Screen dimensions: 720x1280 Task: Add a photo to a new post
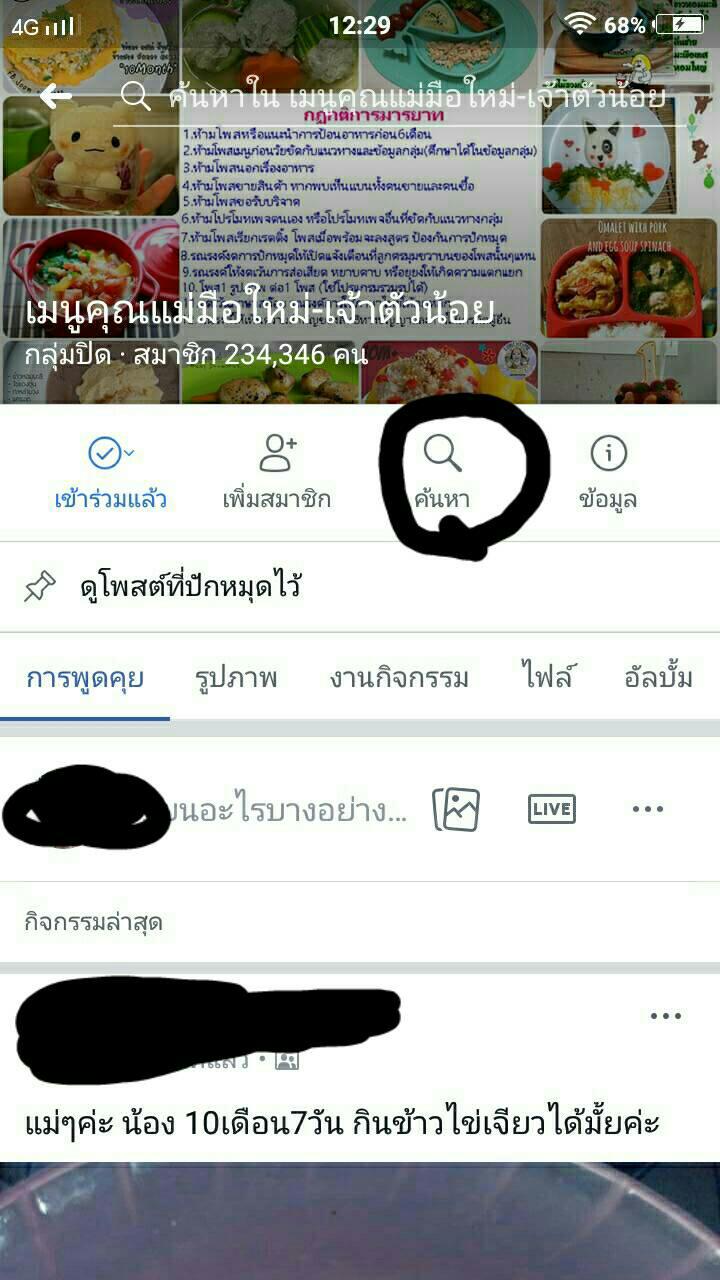[456, 809]
